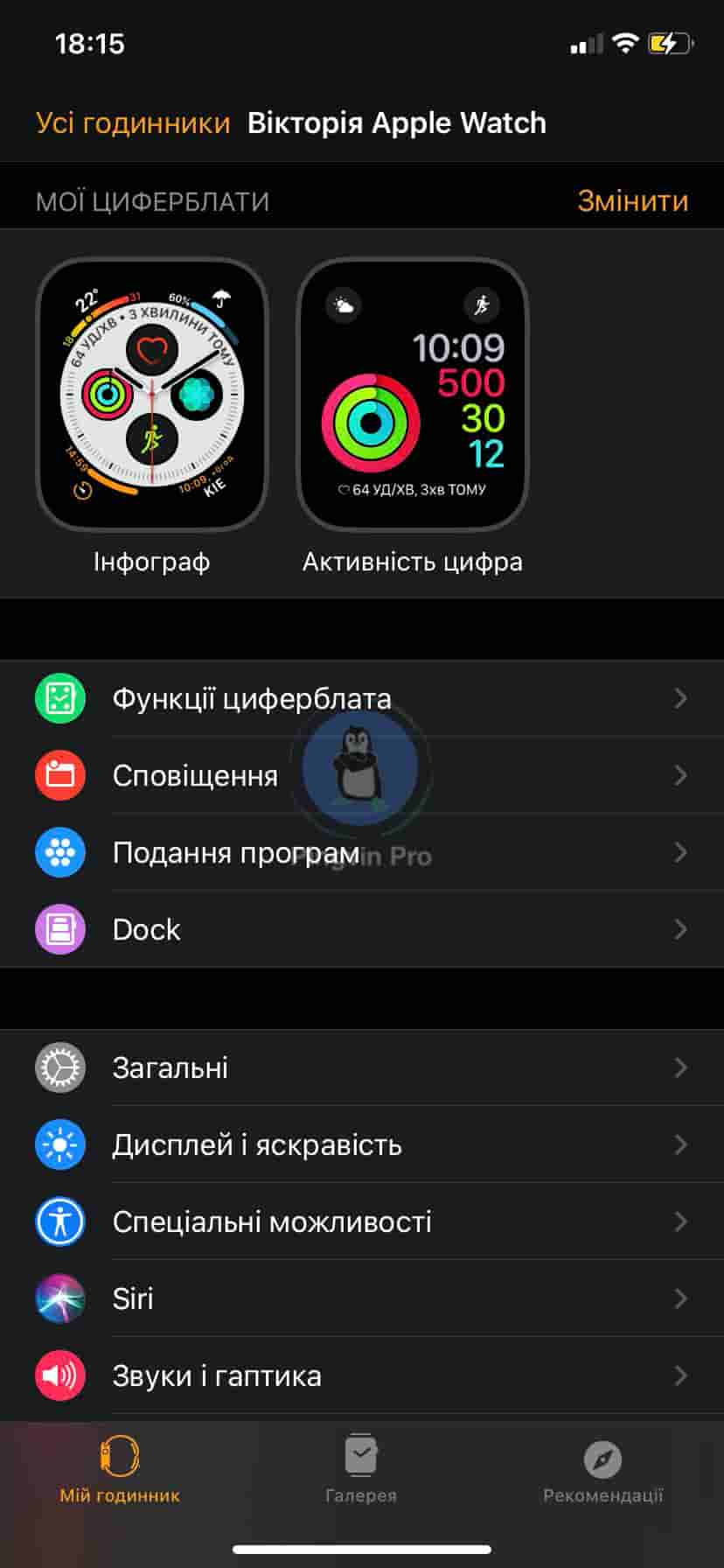Select the Активність цифра watch face
This screenshot has width=724, height=1568.
click(413, 395)
